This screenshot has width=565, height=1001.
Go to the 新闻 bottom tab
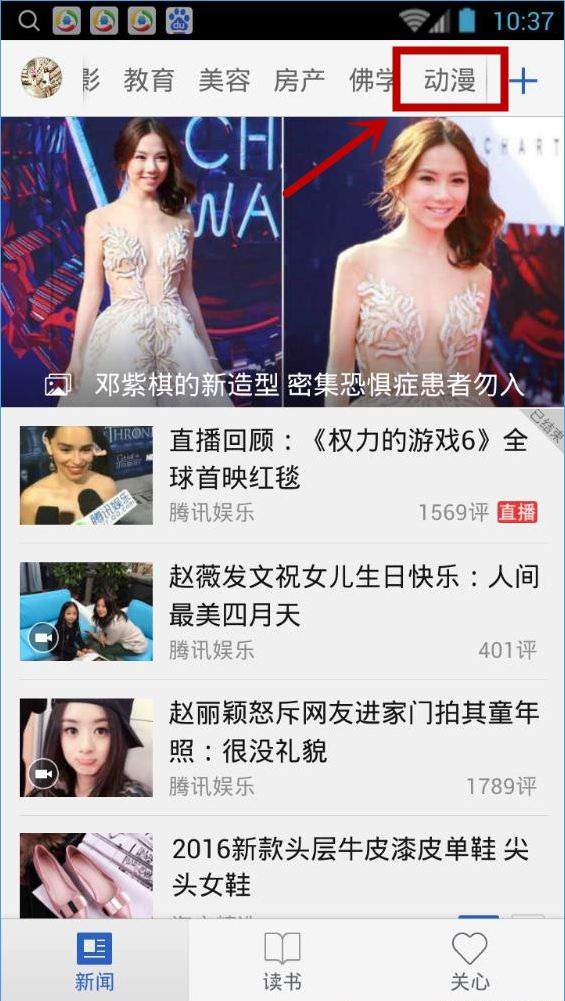coord(94,961)
